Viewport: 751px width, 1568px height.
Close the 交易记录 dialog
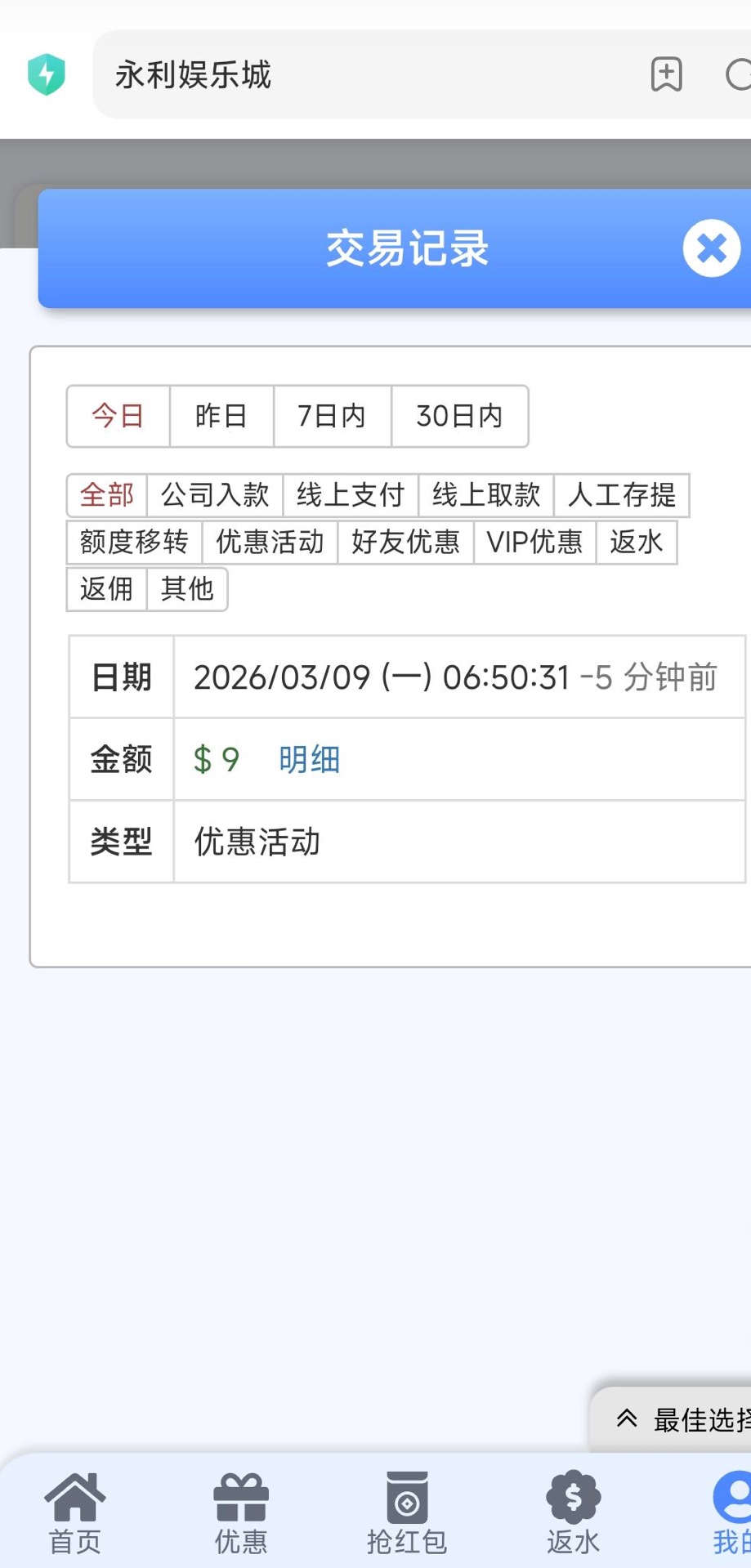click(711, 248)
